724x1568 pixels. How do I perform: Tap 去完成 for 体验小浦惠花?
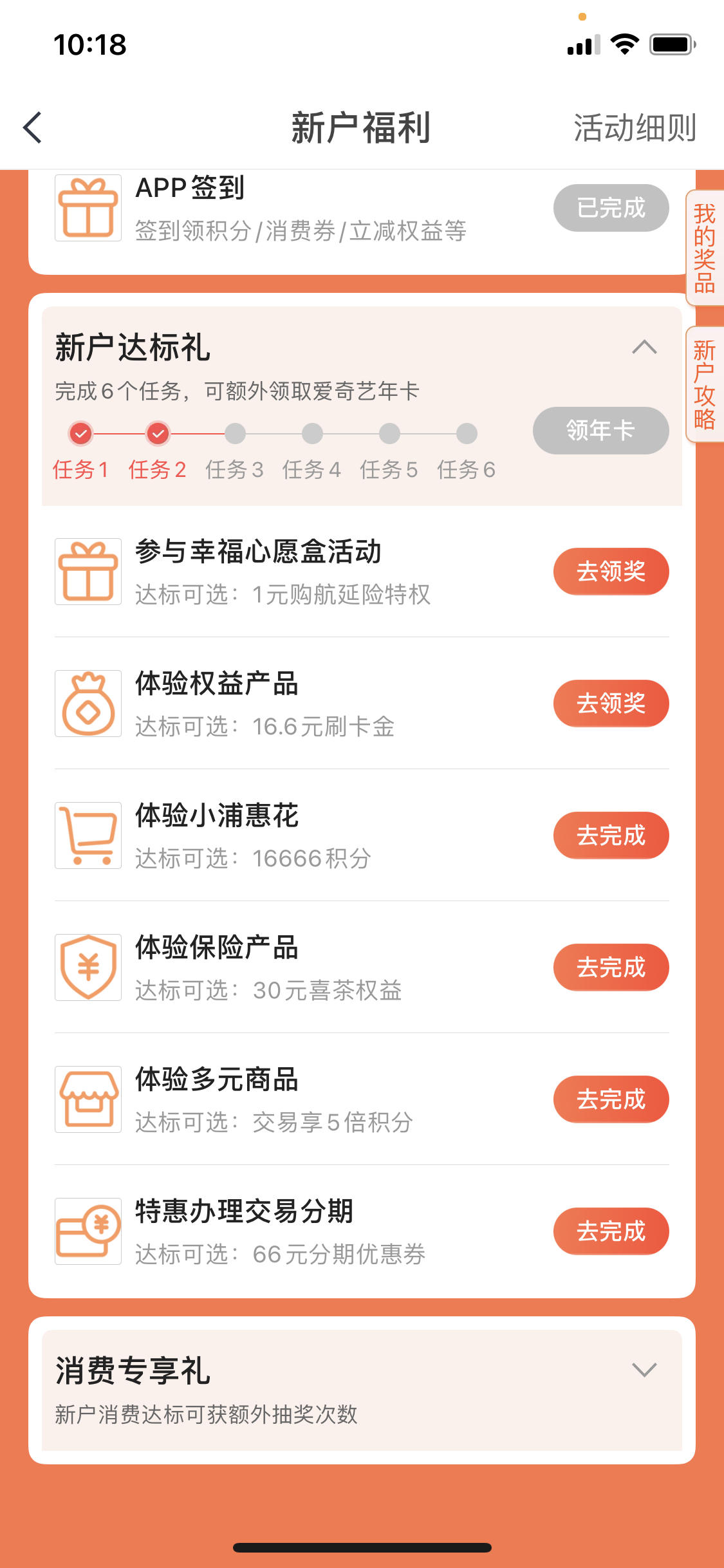(x=611, y=835)
